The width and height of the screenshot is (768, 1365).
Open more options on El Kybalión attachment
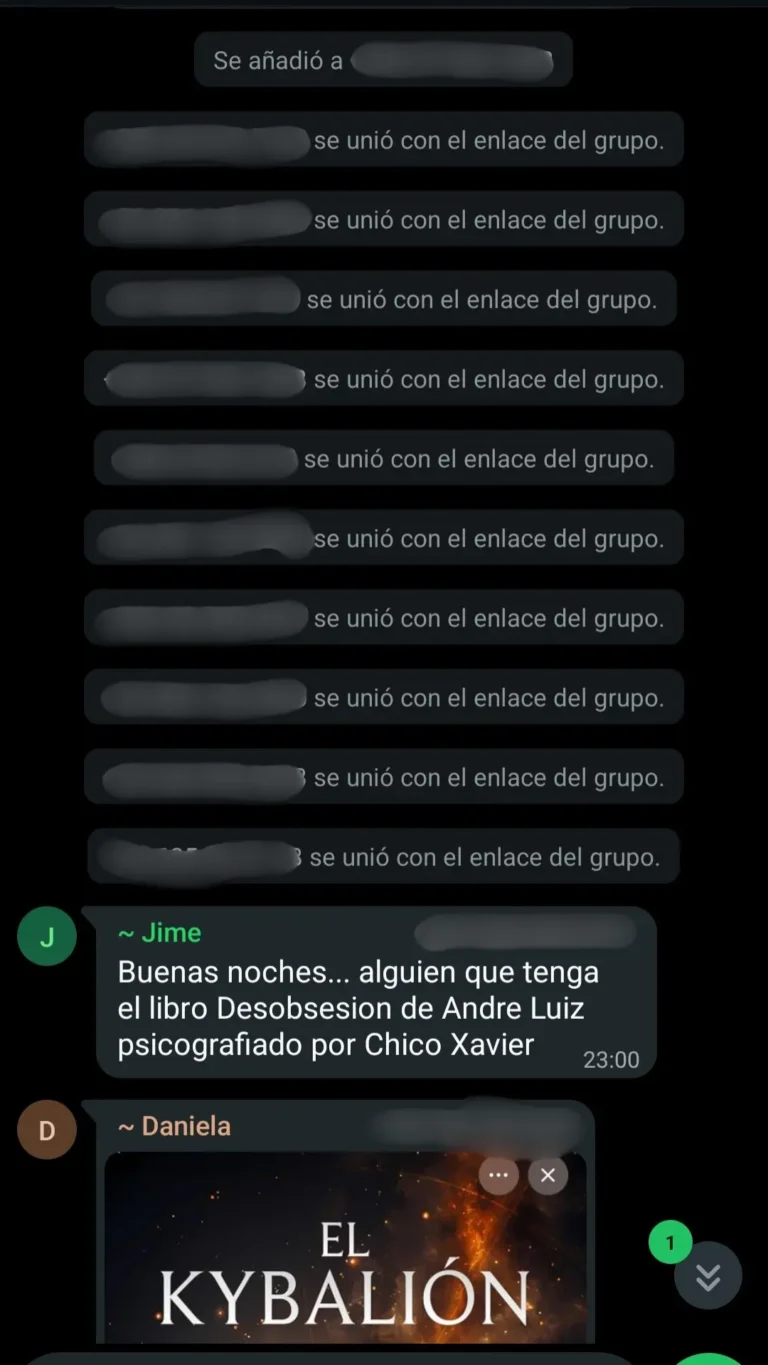click(499, 1175)
